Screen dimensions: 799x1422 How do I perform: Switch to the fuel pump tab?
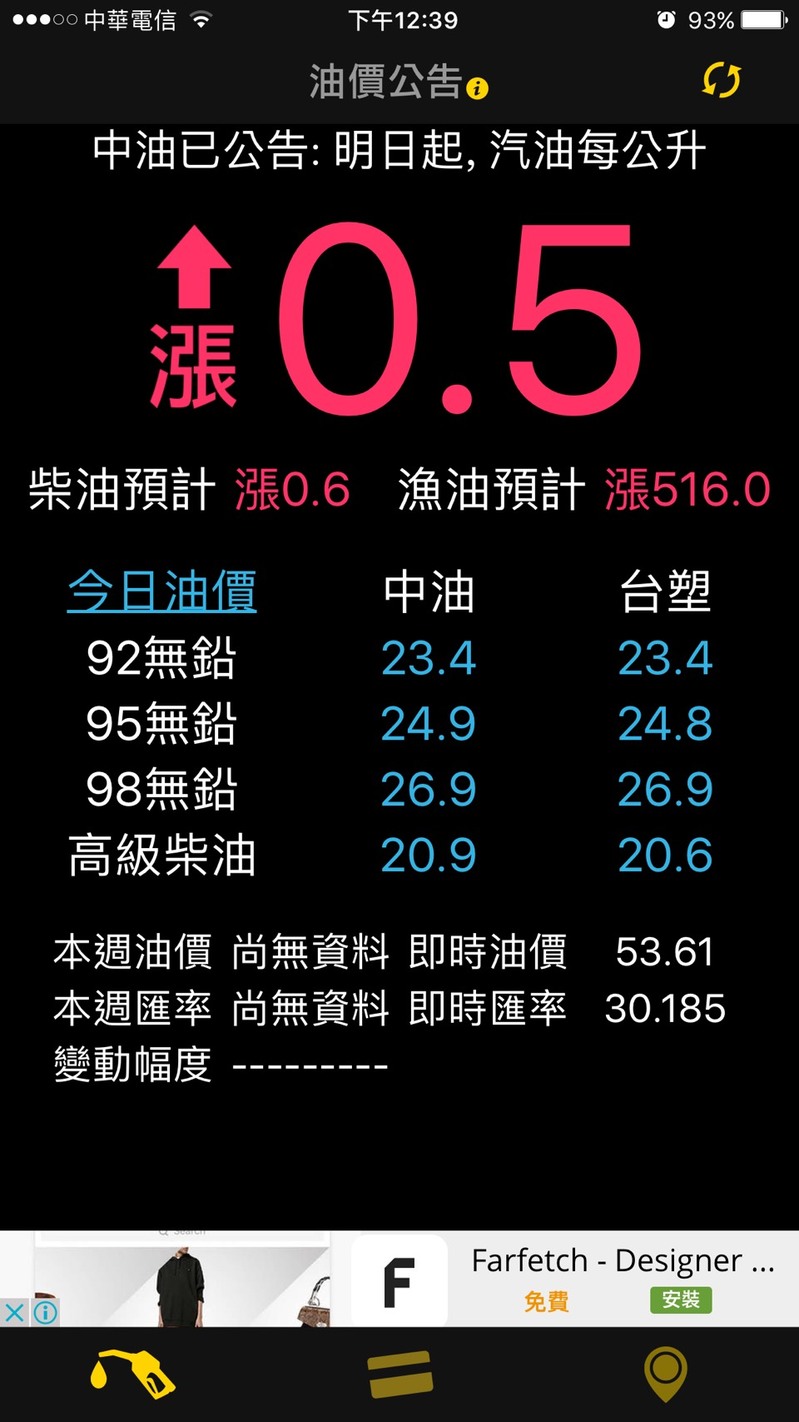131,1375
